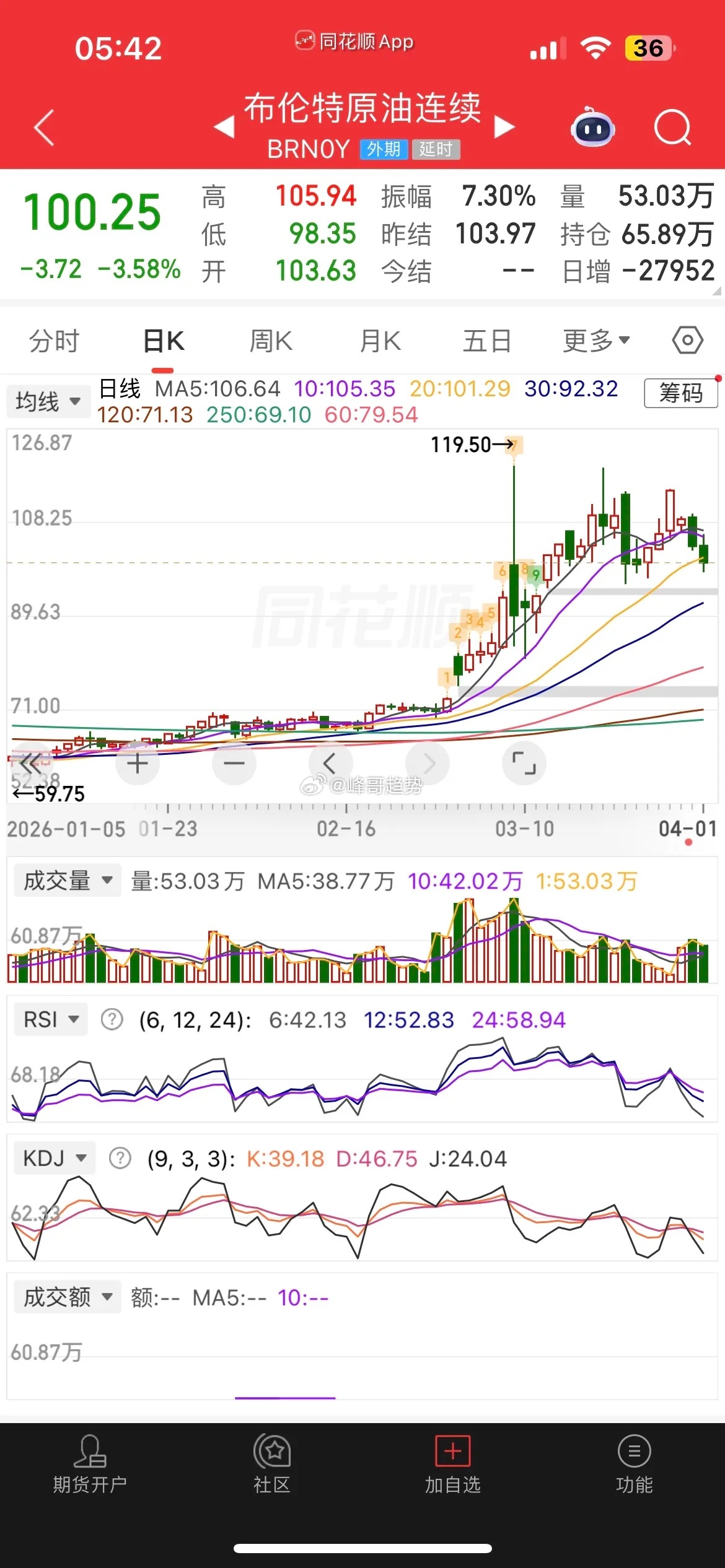725x1568 pixels.
Task: Tap the AI robot assistant icon
Action: (592, 126)
